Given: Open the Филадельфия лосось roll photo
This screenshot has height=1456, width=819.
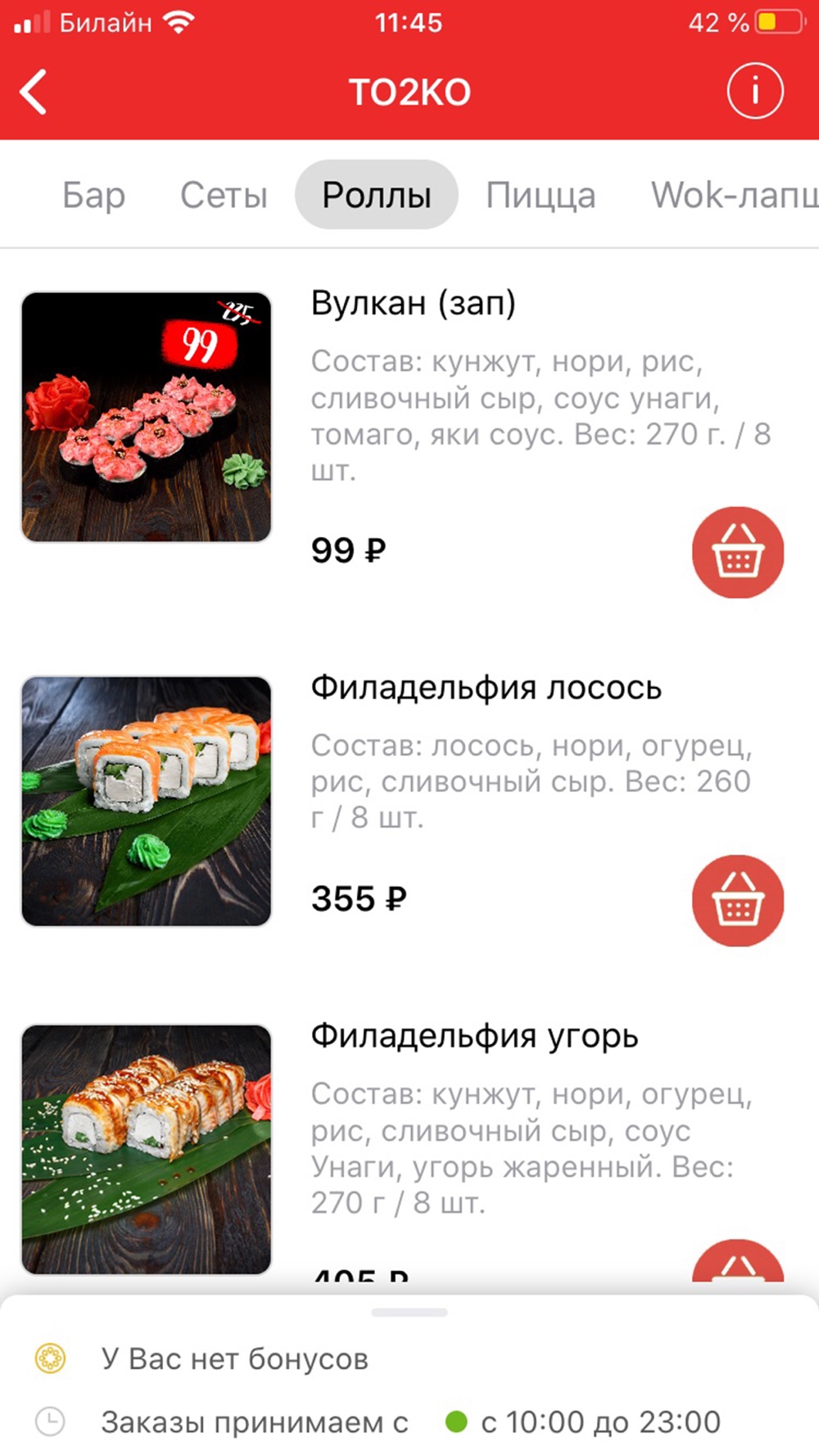Looking at the screenshot, I should click(x=147, y=801).
